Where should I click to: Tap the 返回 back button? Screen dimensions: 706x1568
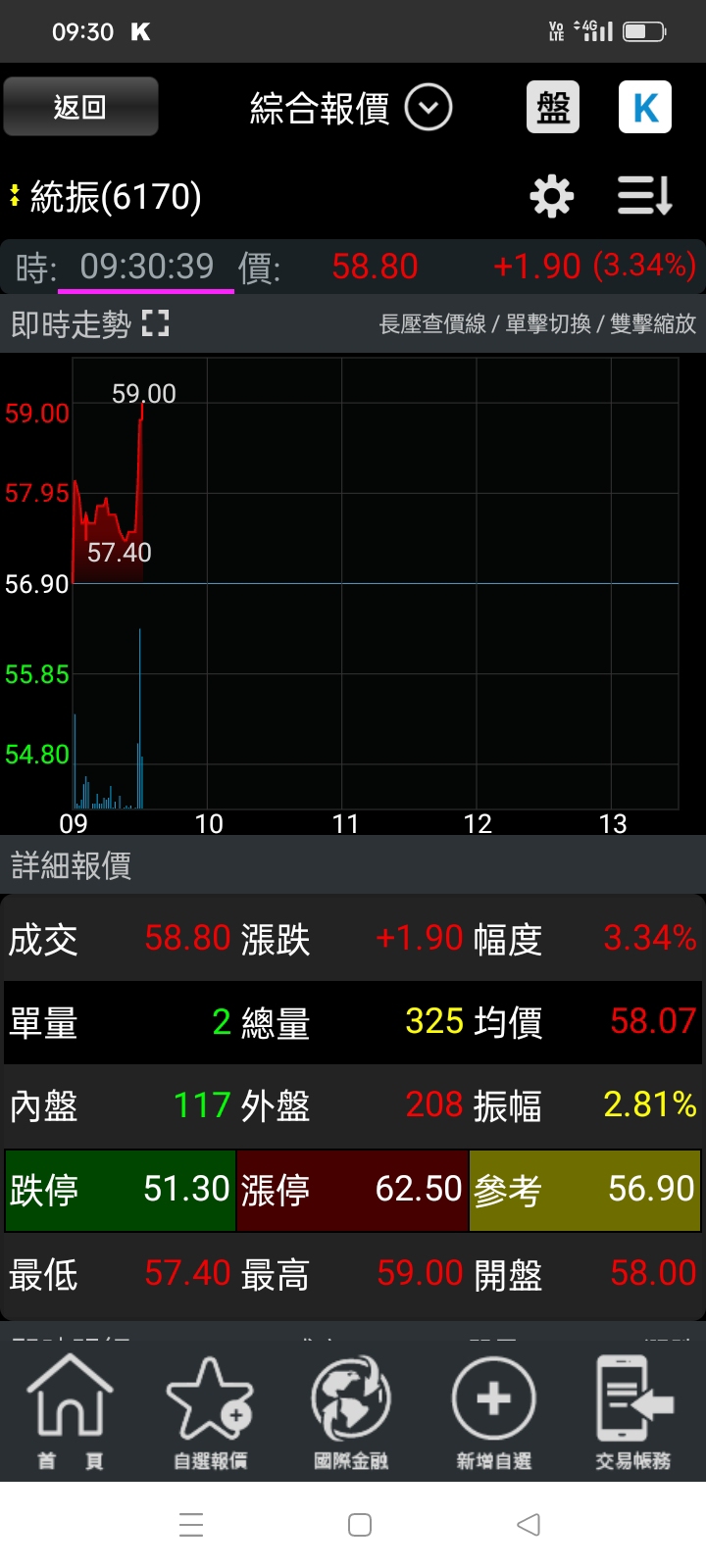click(x=80, y=107)
